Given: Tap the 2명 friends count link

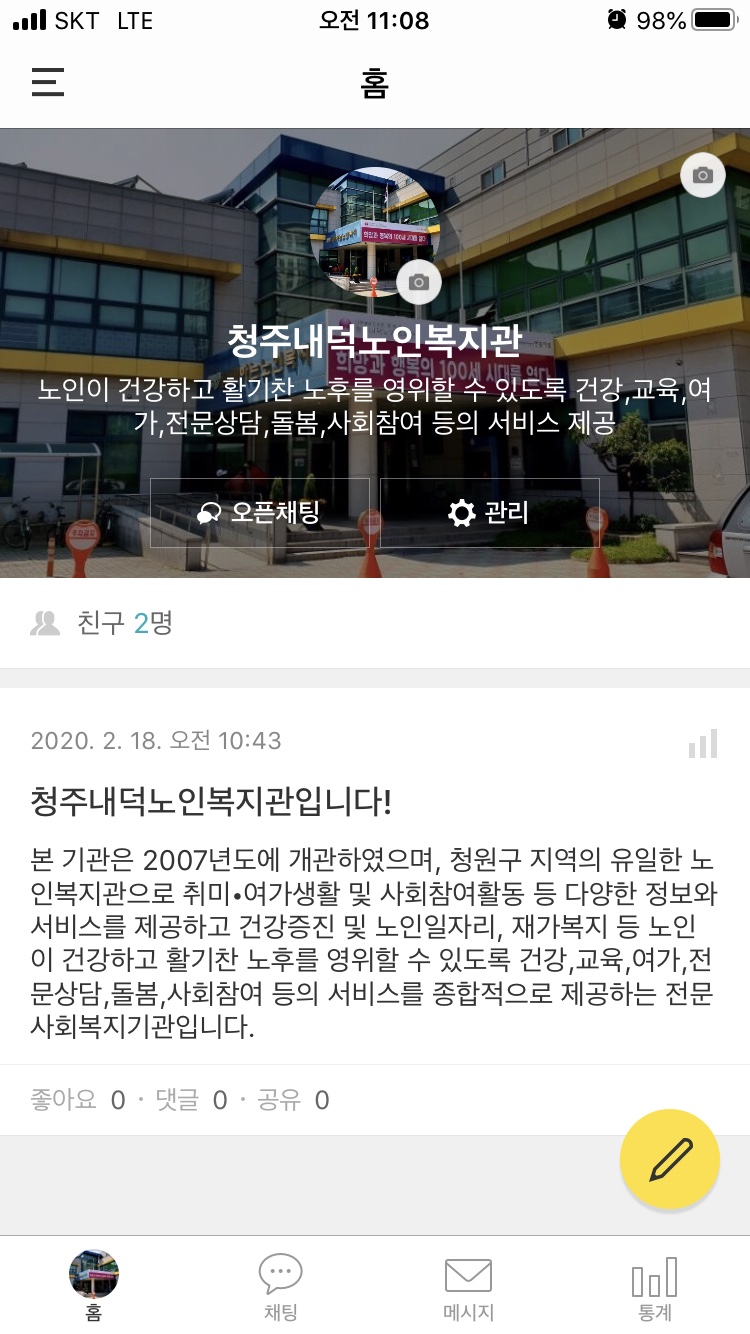Looking at the screenshot, I should [152, 621].
